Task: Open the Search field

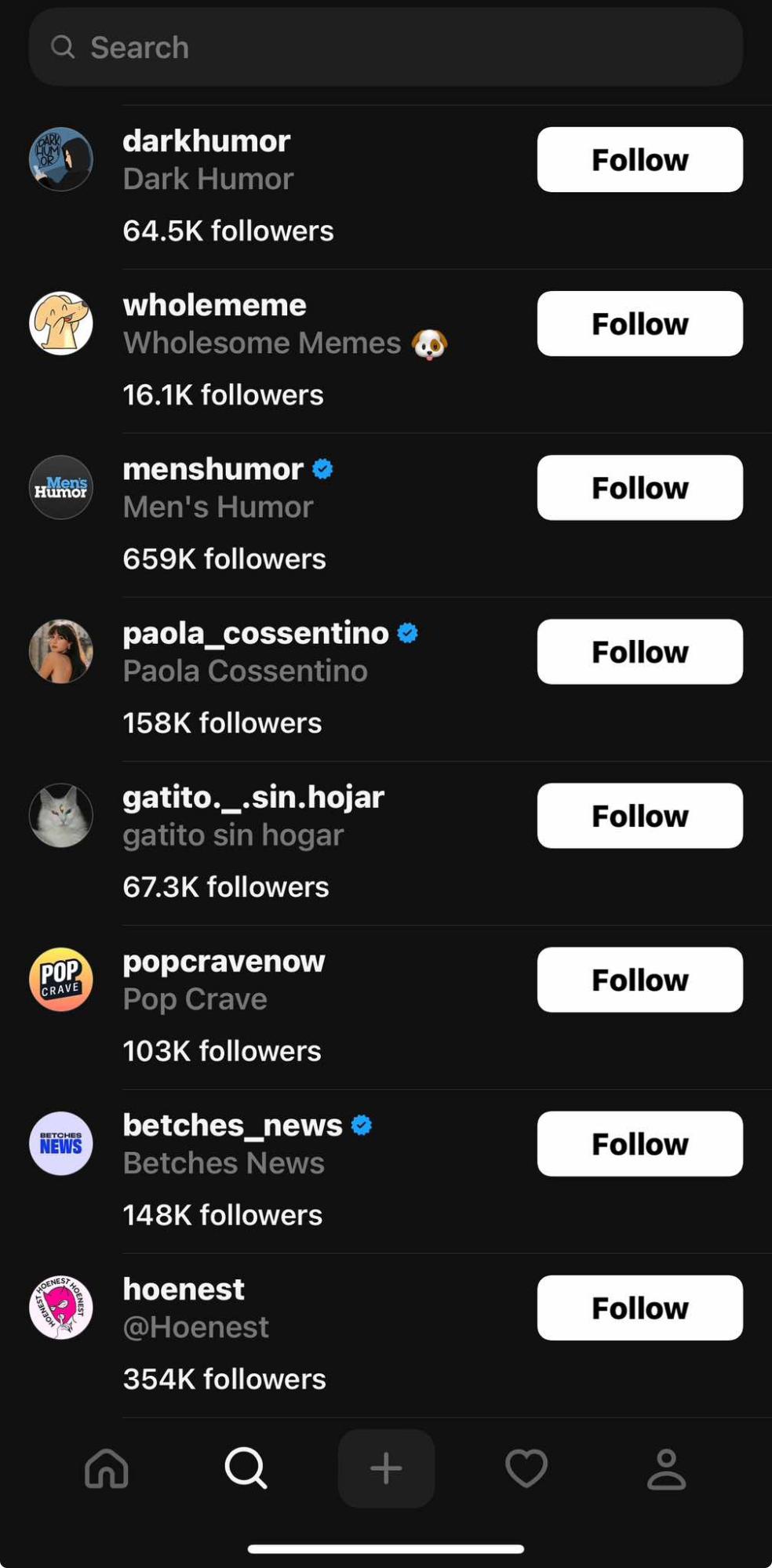Action: coord(384,47)
